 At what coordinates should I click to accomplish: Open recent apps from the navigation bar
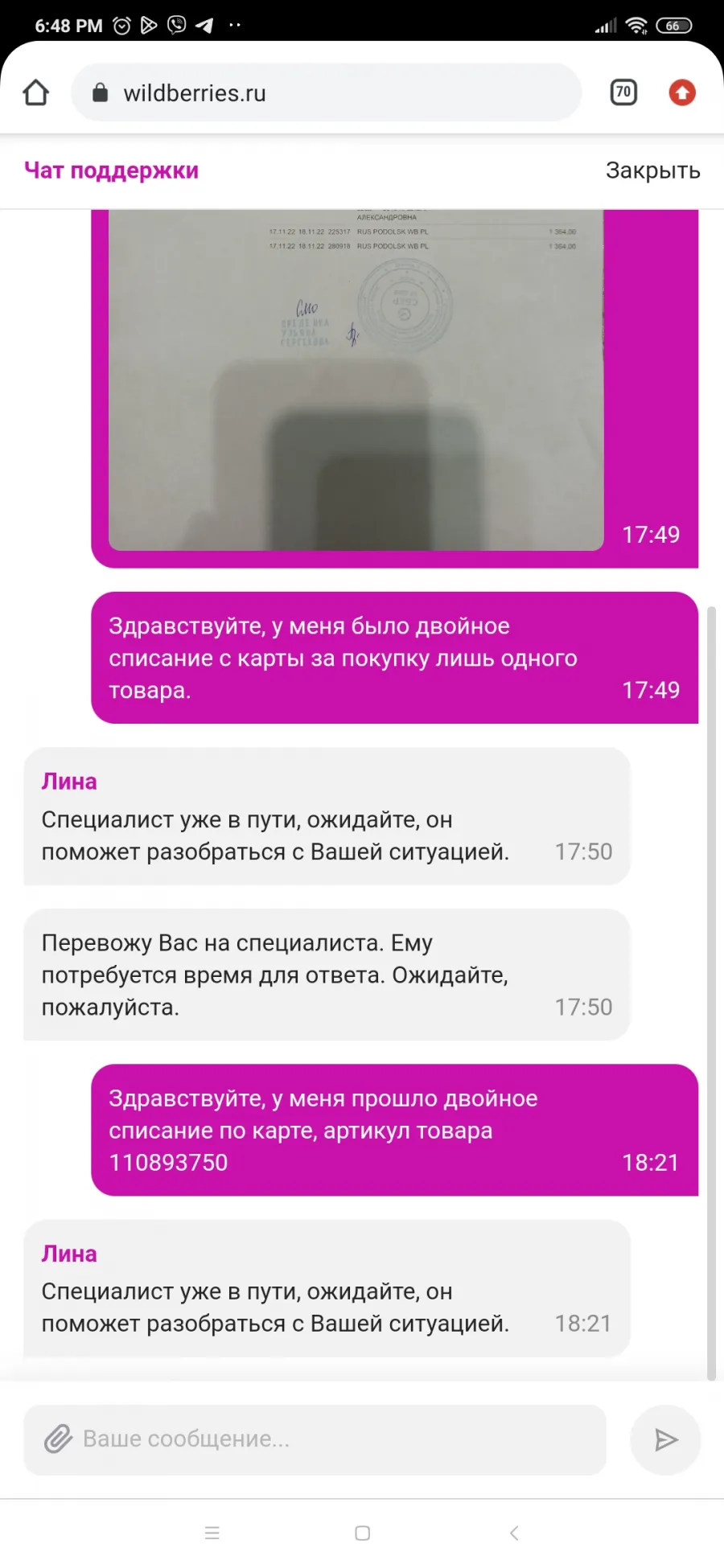click(x=212, y=1533)
